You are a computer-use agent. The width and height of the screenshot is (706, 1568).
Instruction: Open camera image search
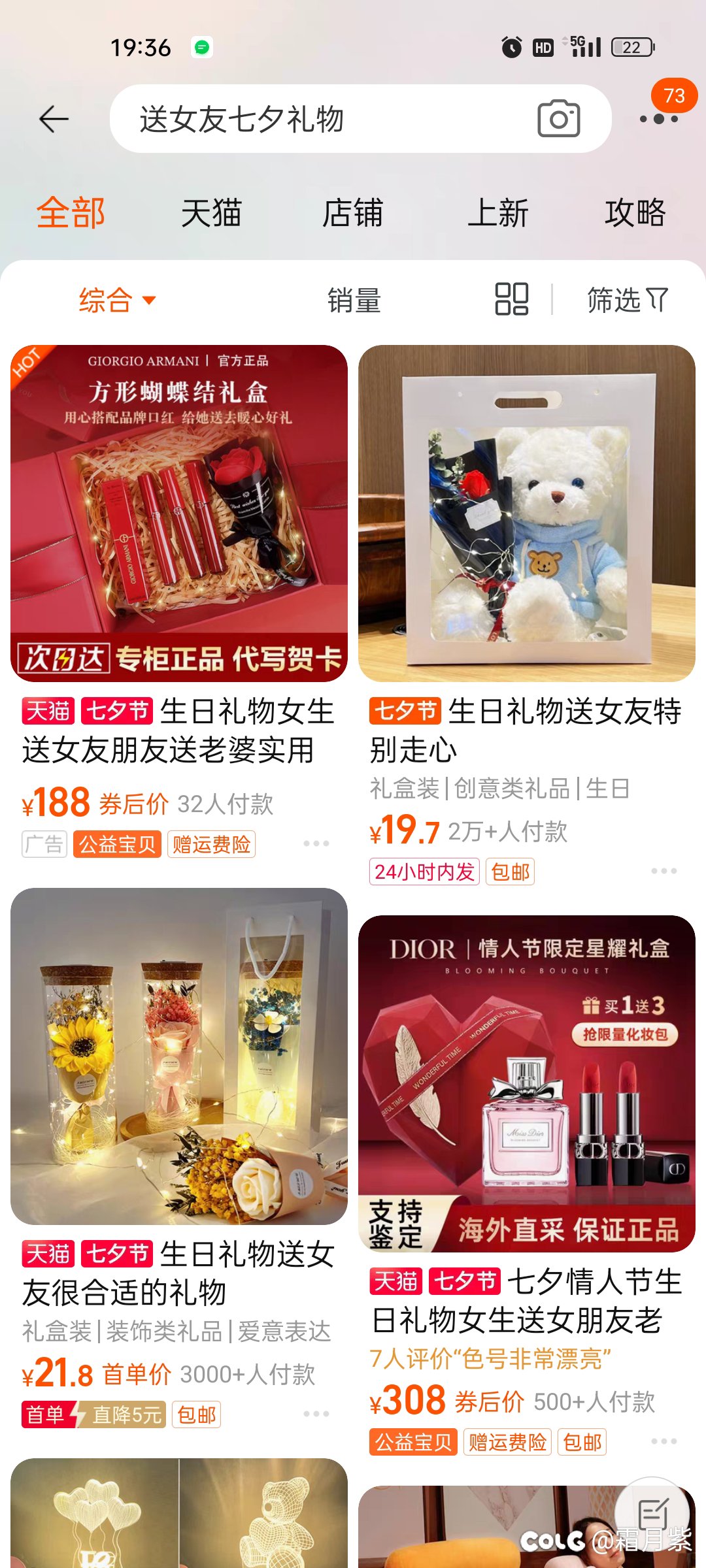[558, 119]
